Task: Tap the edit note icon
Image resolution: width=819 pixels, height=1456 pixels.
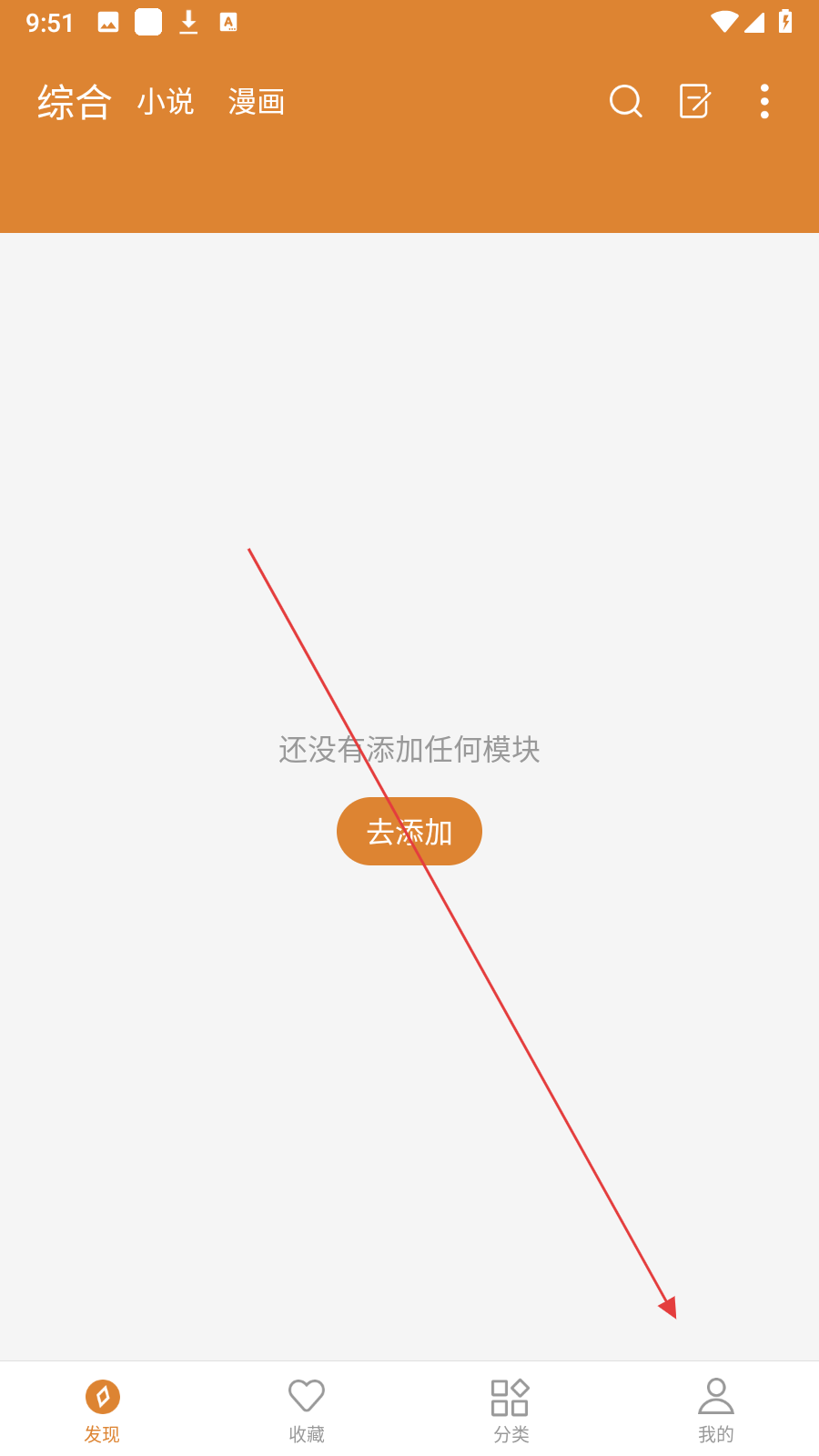Action: pos(695,101)
